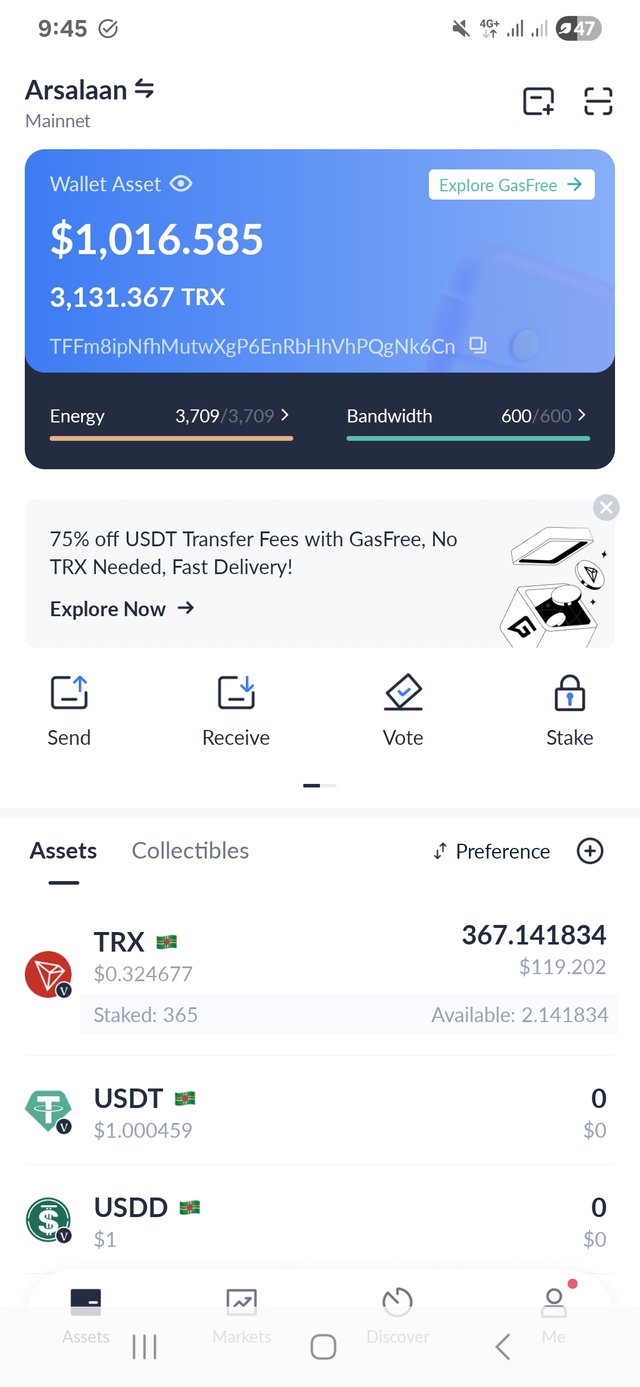Open the Vote action
Viewport: 640px width, 1387px height.
[403, 711]
